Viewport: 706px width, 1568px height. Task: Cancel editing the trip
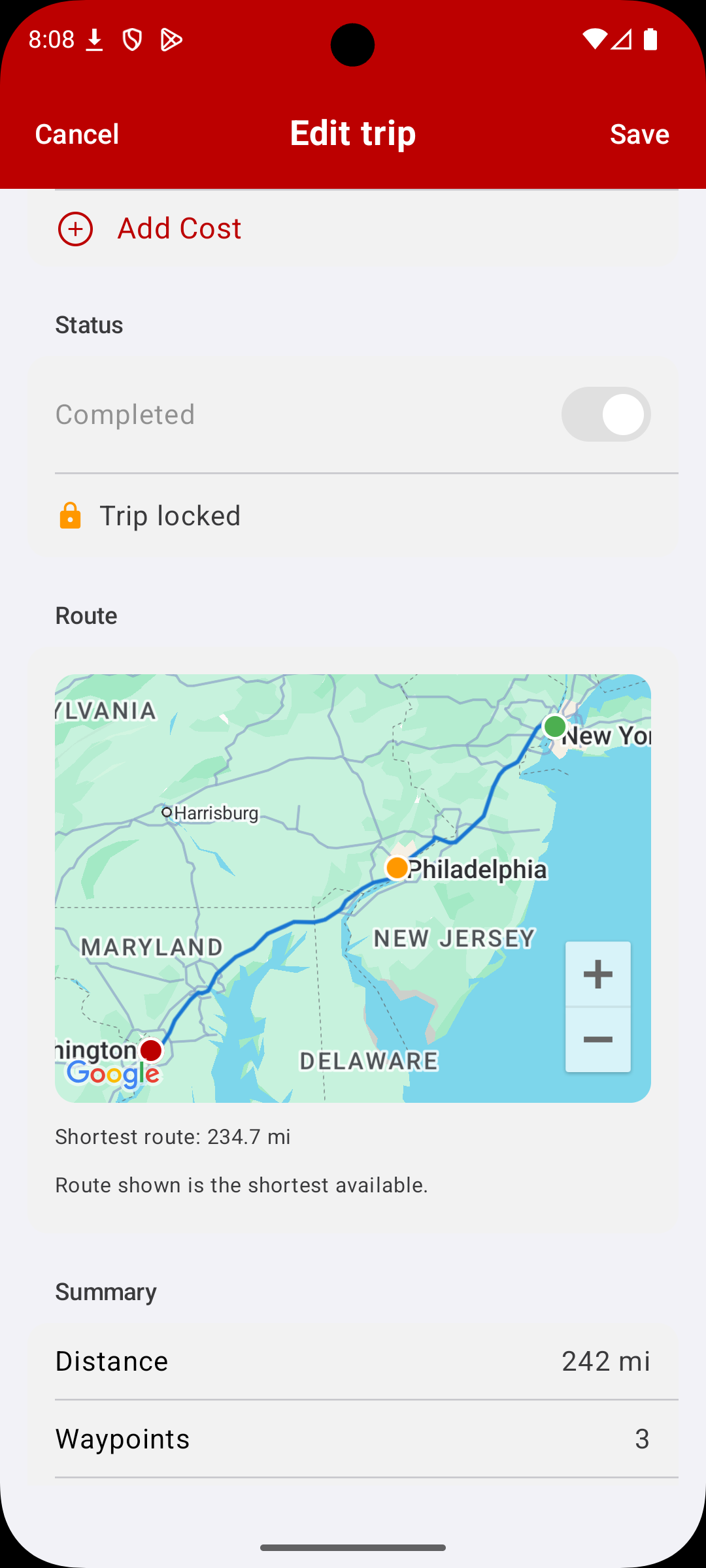[77, 134]
